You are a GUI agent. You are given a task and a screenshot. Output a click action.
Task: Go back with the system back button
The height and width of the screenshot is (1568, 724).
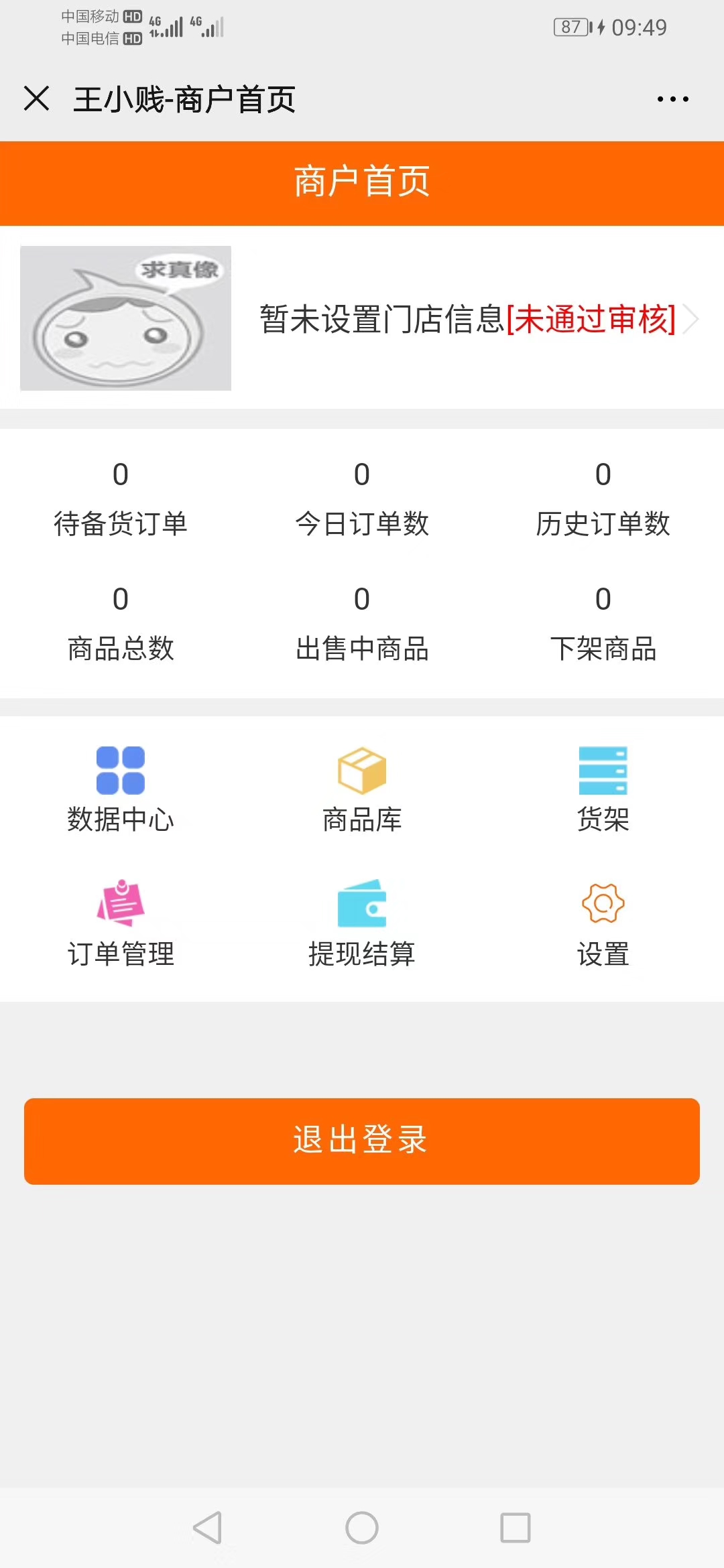207,1528
